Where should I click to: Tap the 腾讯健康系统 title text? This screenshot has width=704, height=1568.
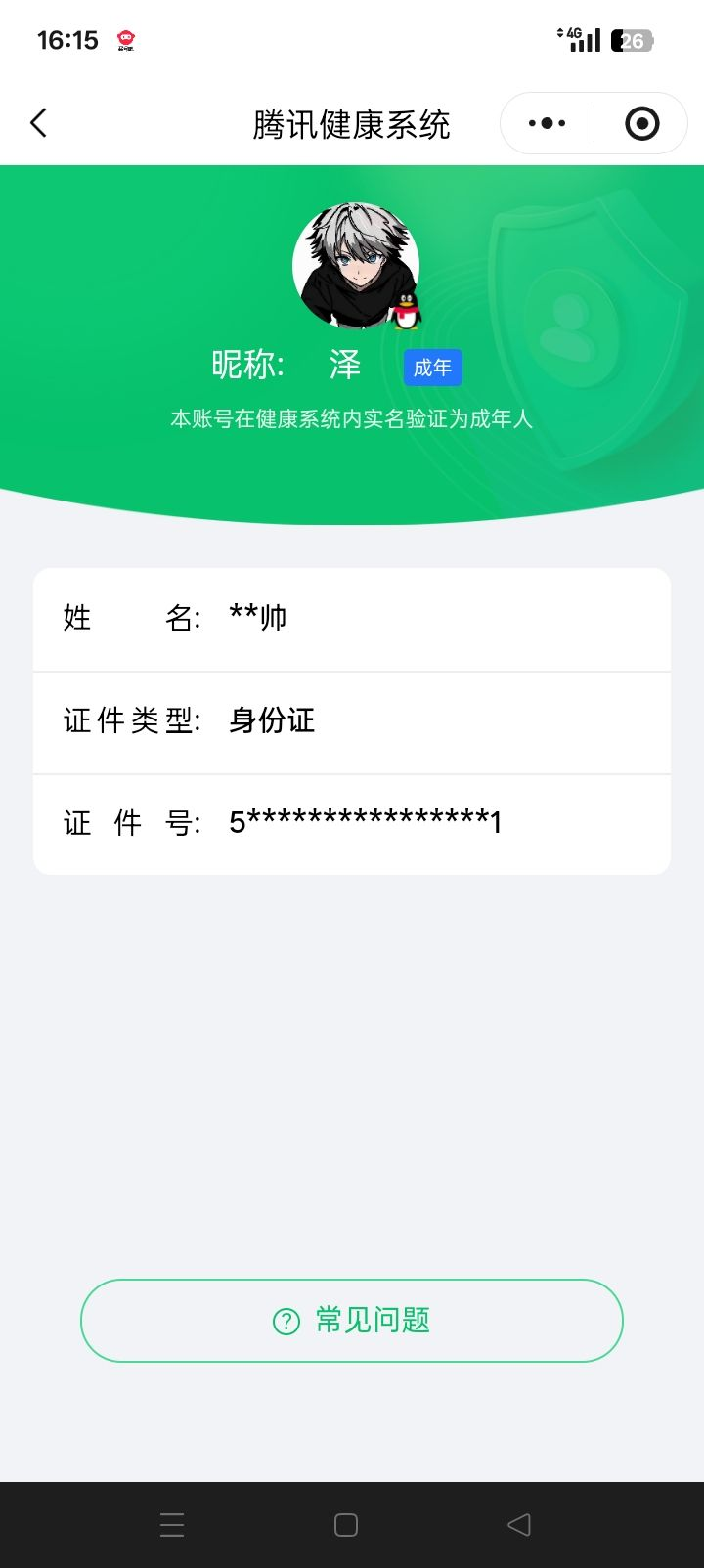[x=352, y=125]
